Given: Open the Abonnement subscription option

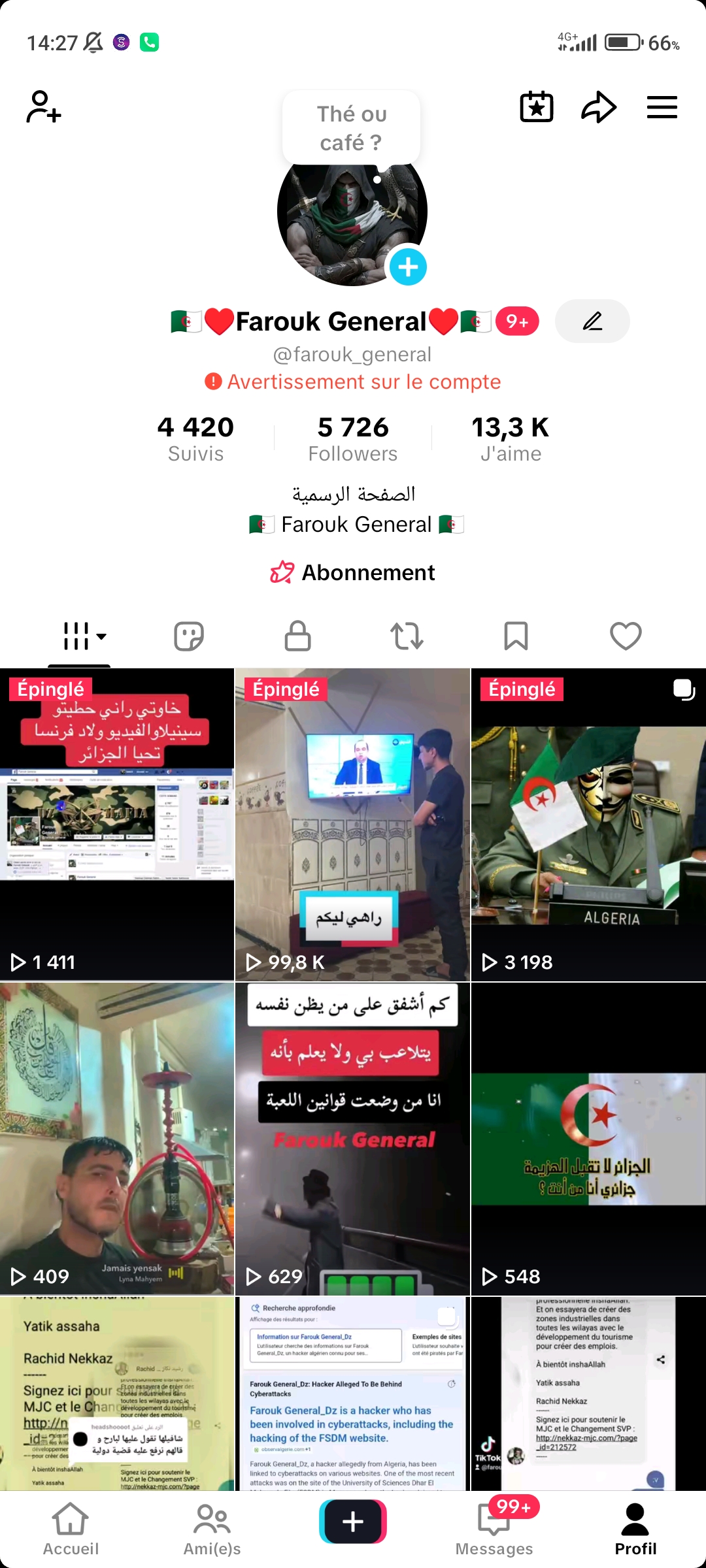Looking at the screenshot, I should 353,572.
